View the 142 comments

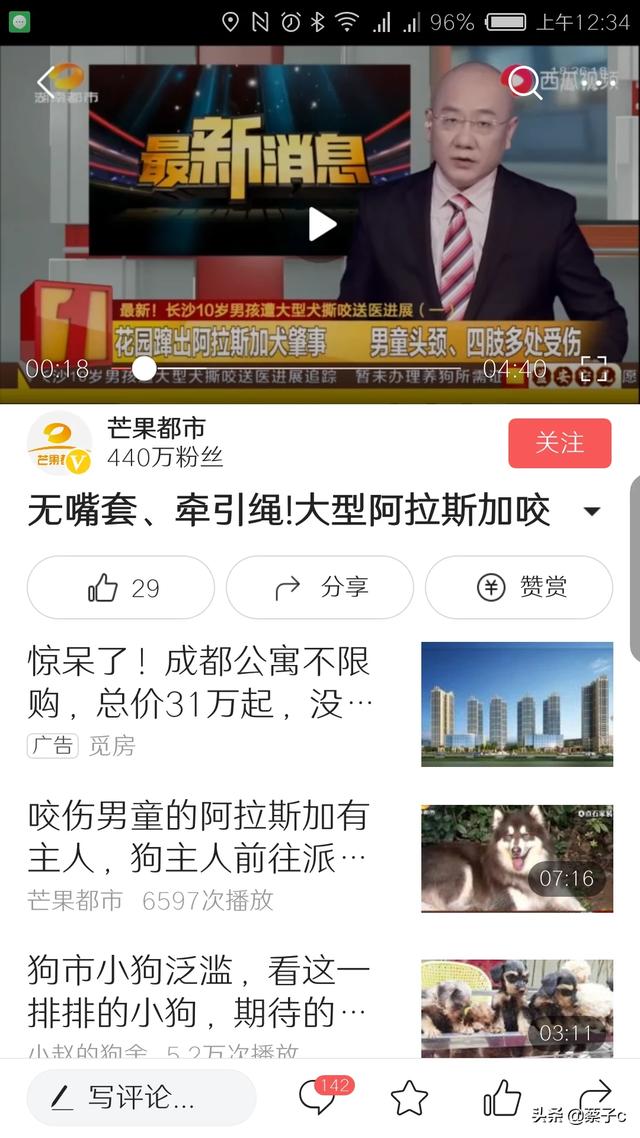[x=320, y=1097]
